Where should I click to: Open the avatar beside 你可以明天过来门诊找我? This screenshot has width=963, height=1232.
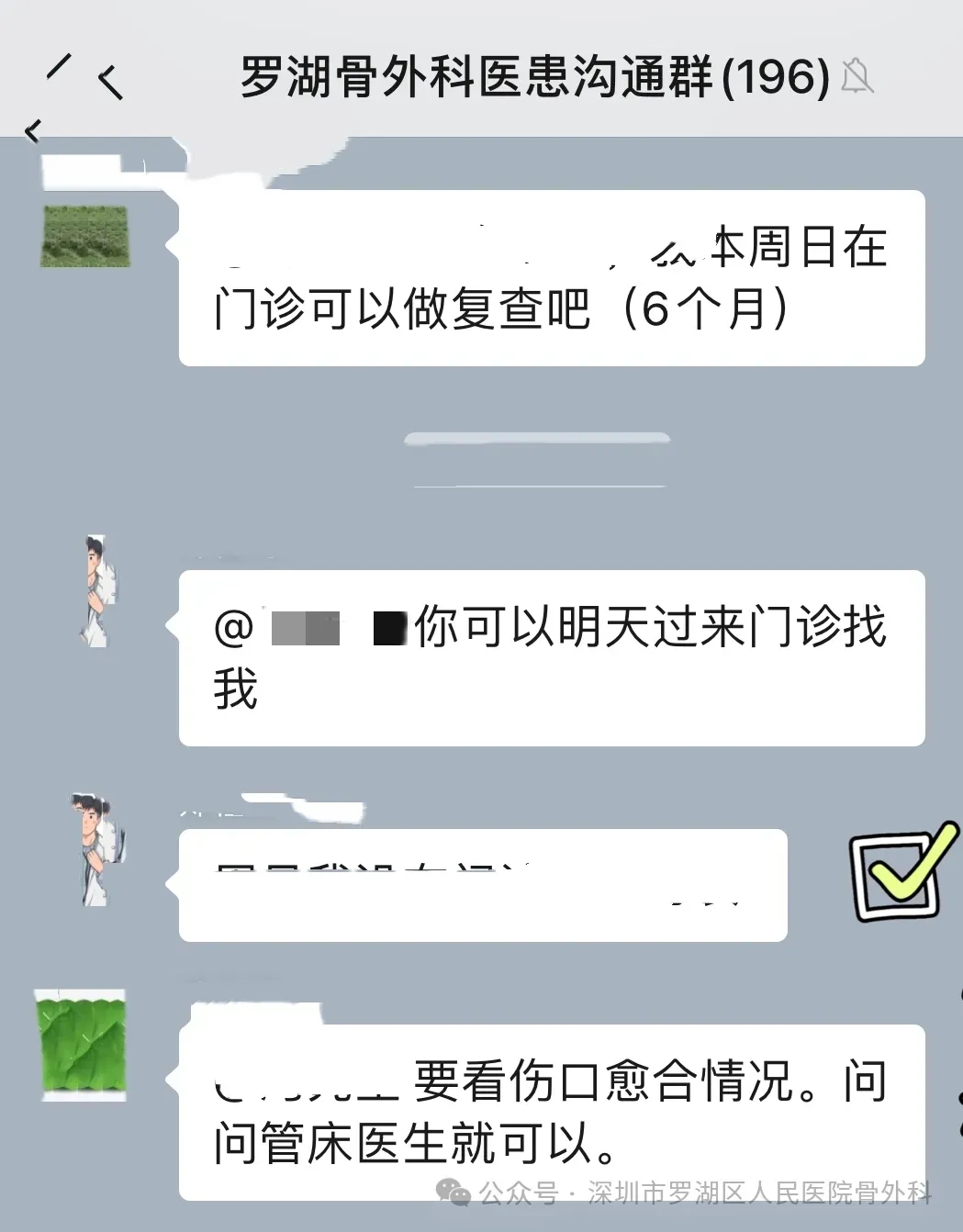[x=97, y=591]
